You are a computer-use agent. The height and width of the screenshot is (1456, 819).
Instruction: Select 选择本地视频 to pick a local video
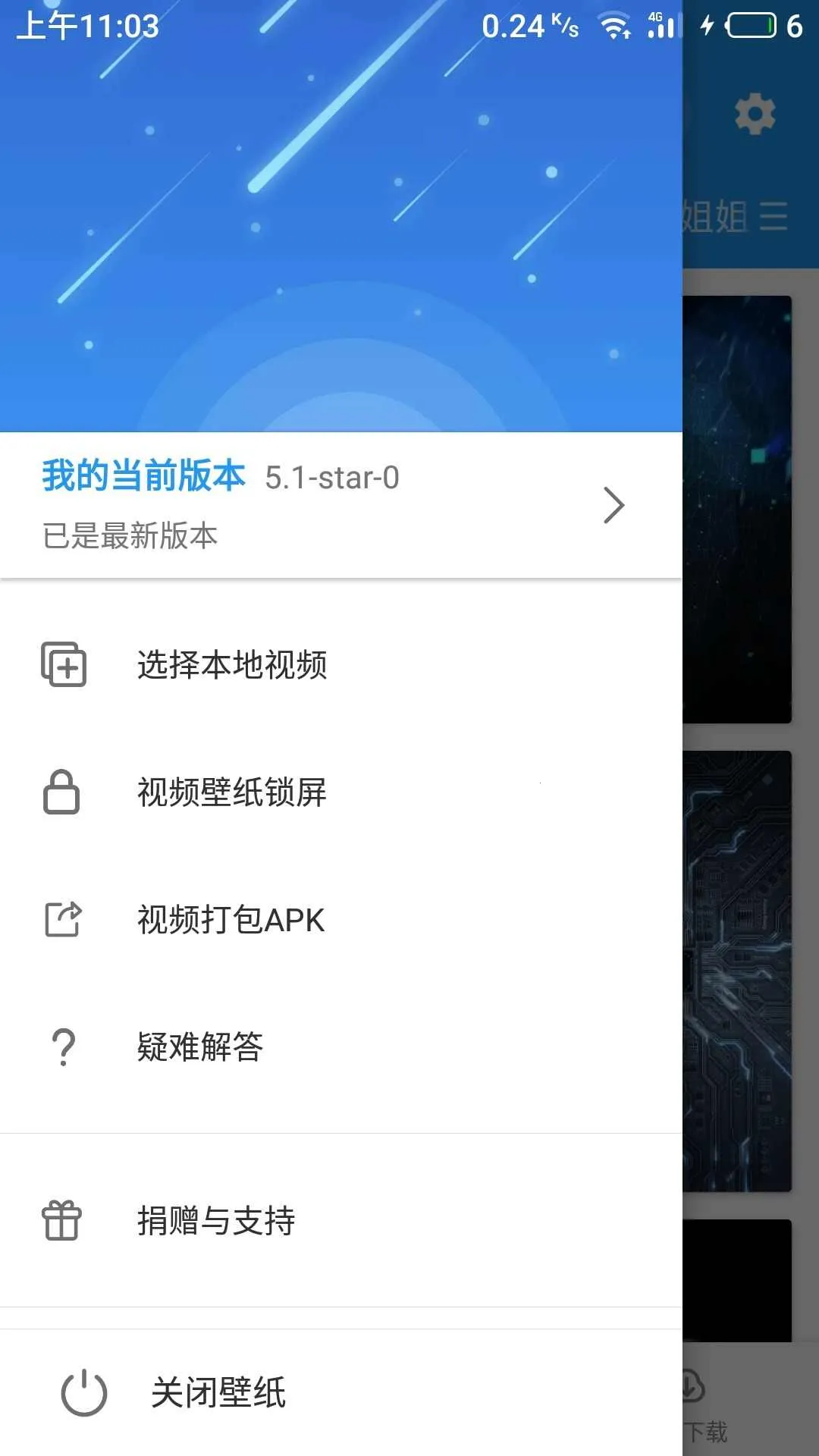tap(231, 665)
